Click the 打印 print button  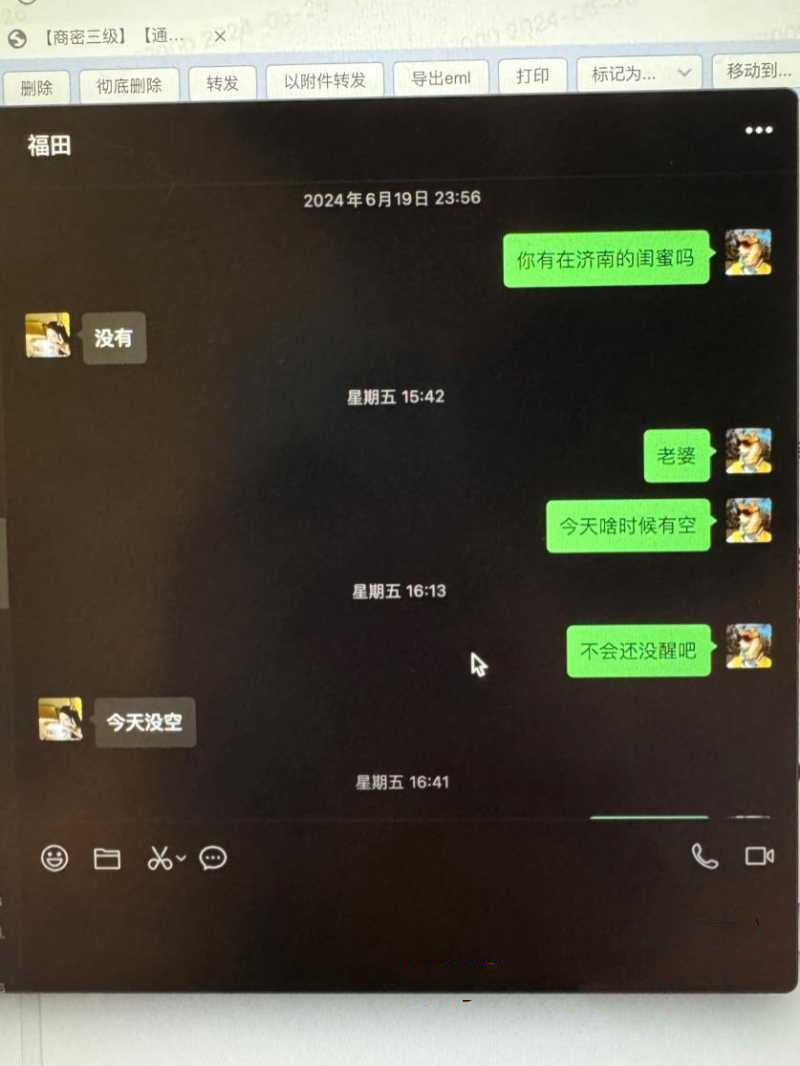[x=533, y=78]
